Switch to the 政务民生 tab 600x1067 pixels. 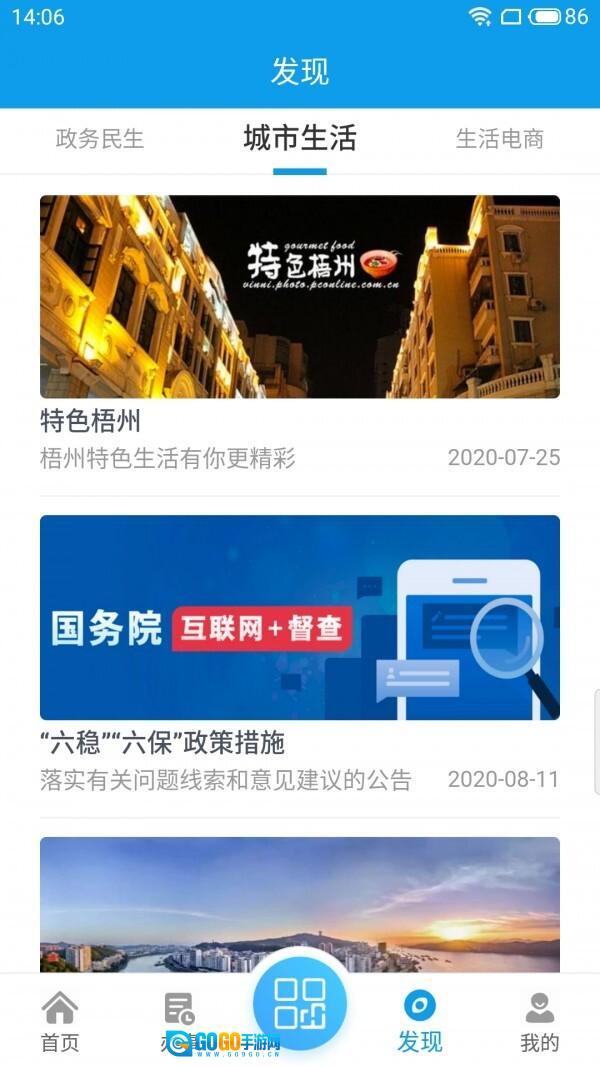[100, 139]
